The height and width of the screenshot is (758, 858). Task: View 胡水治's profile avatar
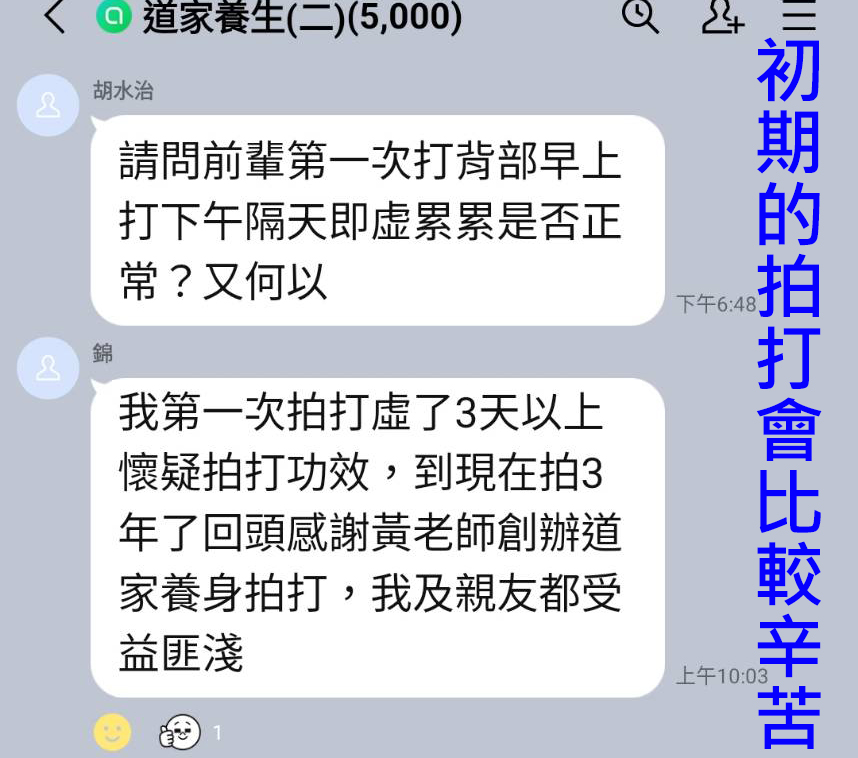[48, 106]
